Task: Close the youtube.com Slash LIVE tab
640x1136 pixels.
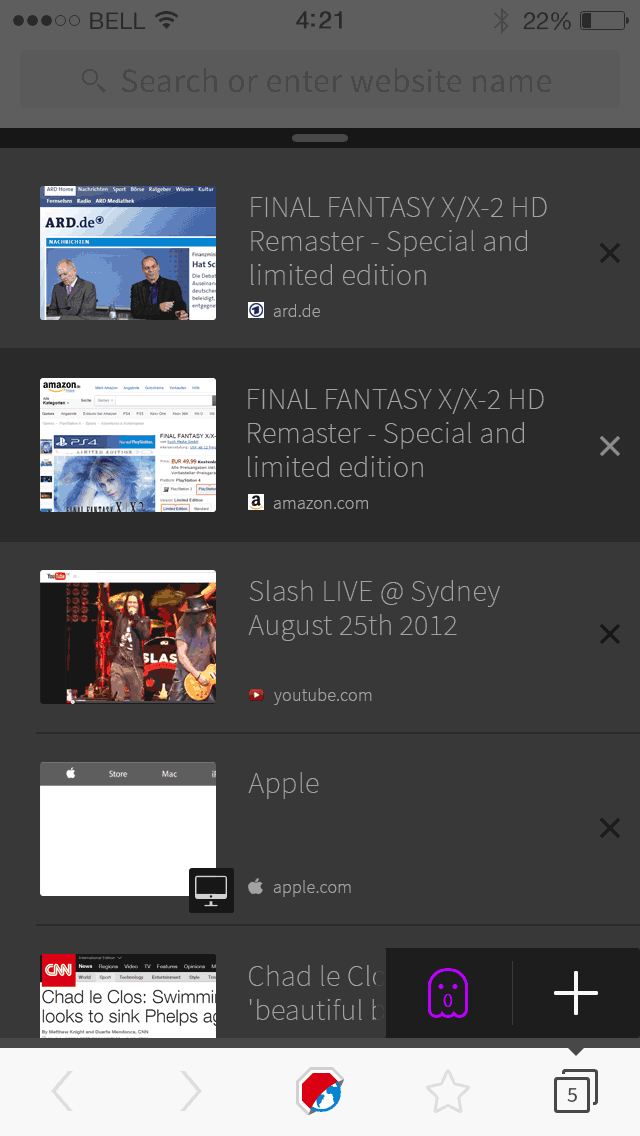Action: click(610, 634)
